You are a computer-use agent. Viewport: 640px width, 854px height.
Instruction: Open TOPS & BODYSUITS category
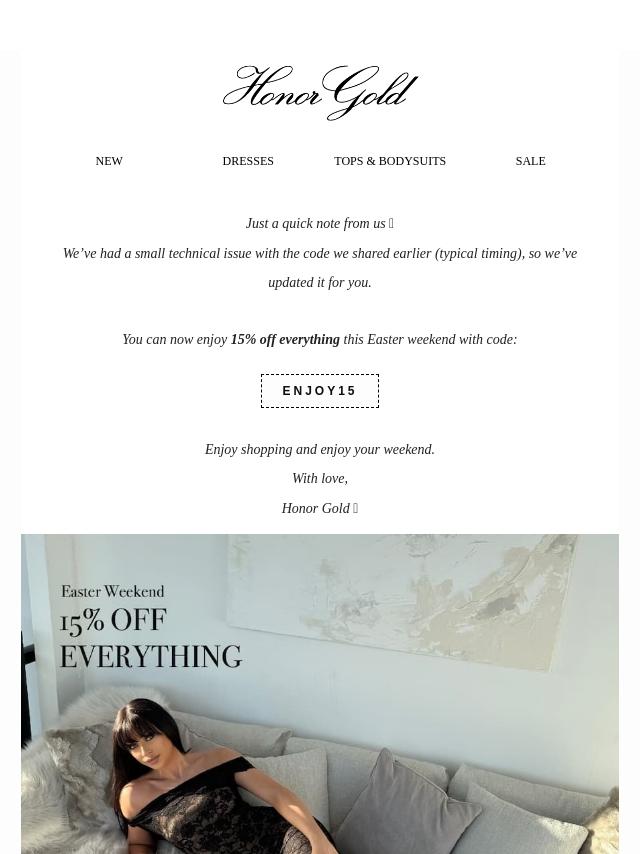pyautogui.click(x=390, y=161)
